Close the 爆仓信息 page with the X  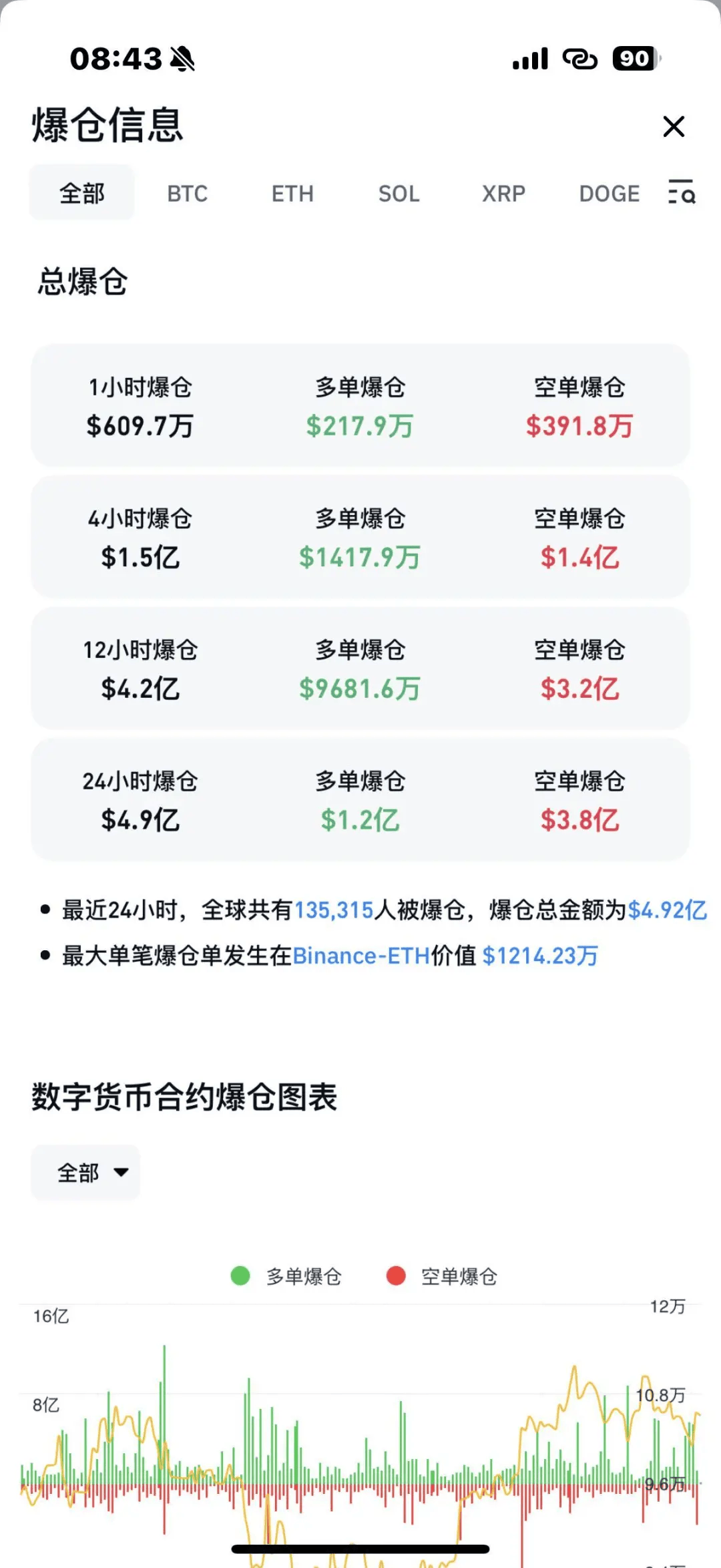tap(674, 127)
